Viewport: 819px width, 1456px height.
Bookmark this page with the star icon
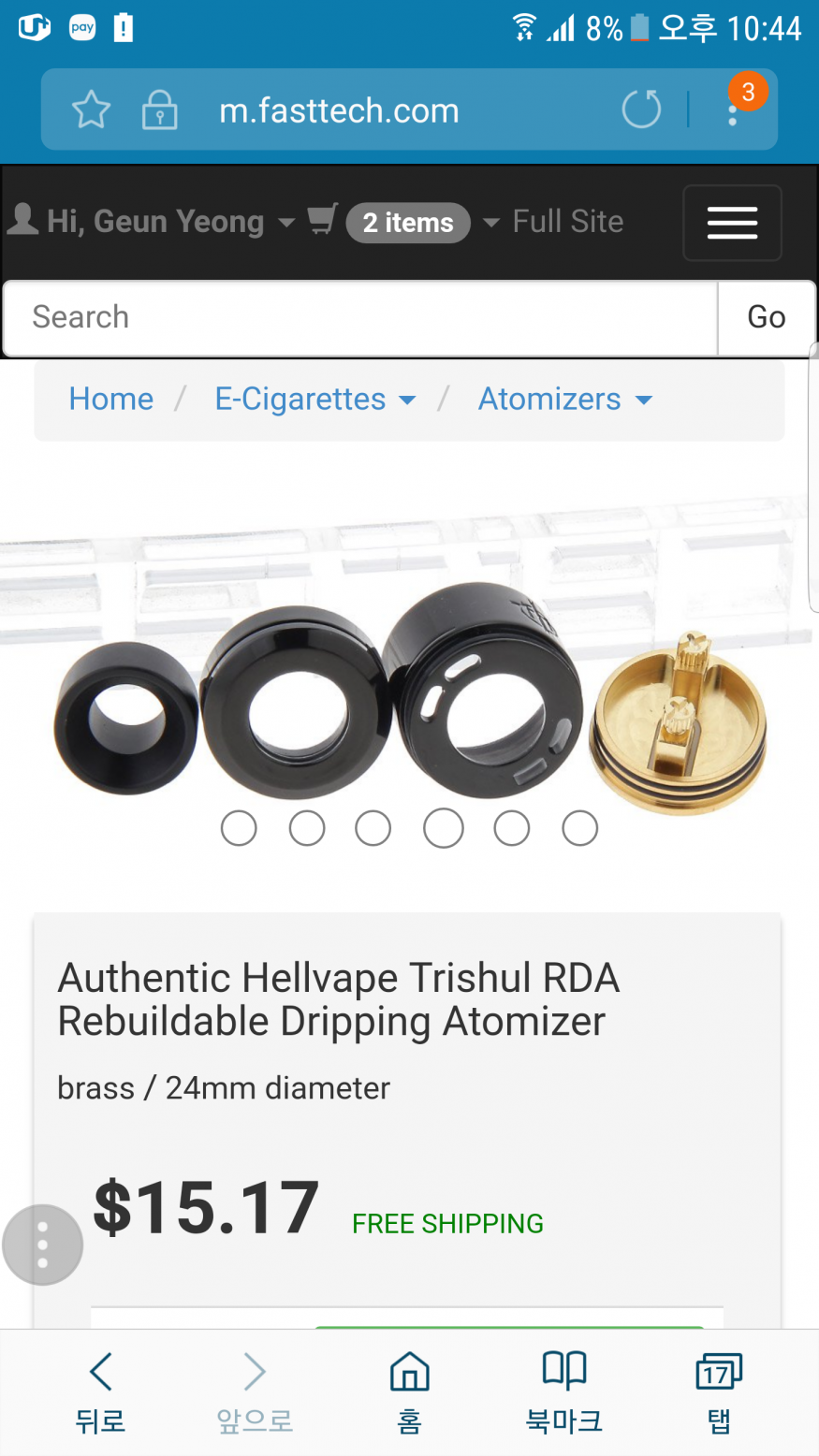(91, 110)
